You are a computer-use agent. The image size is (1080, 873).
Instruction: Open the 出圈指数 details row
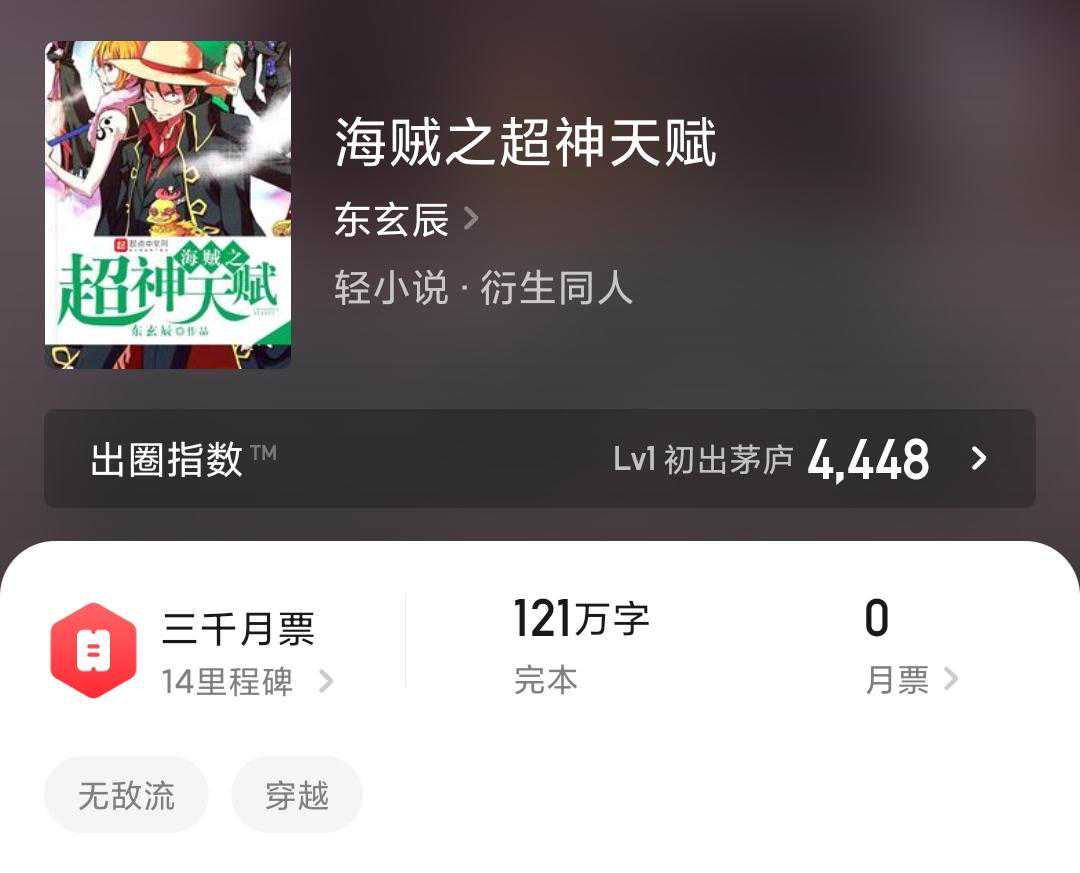[x=539, y=459]
